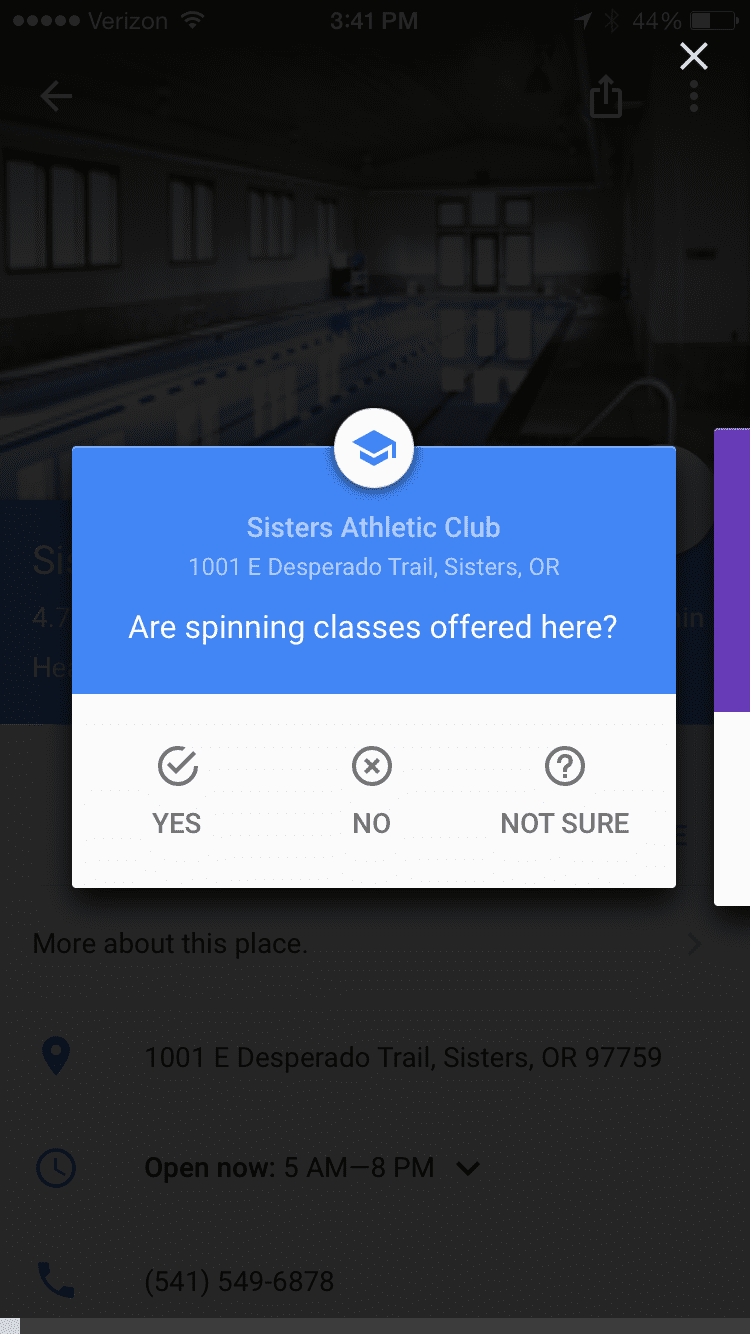This screenshot has height=1334, width=750.
Task: Answer Yes to spinning classes question
Action: click(177, 792)
